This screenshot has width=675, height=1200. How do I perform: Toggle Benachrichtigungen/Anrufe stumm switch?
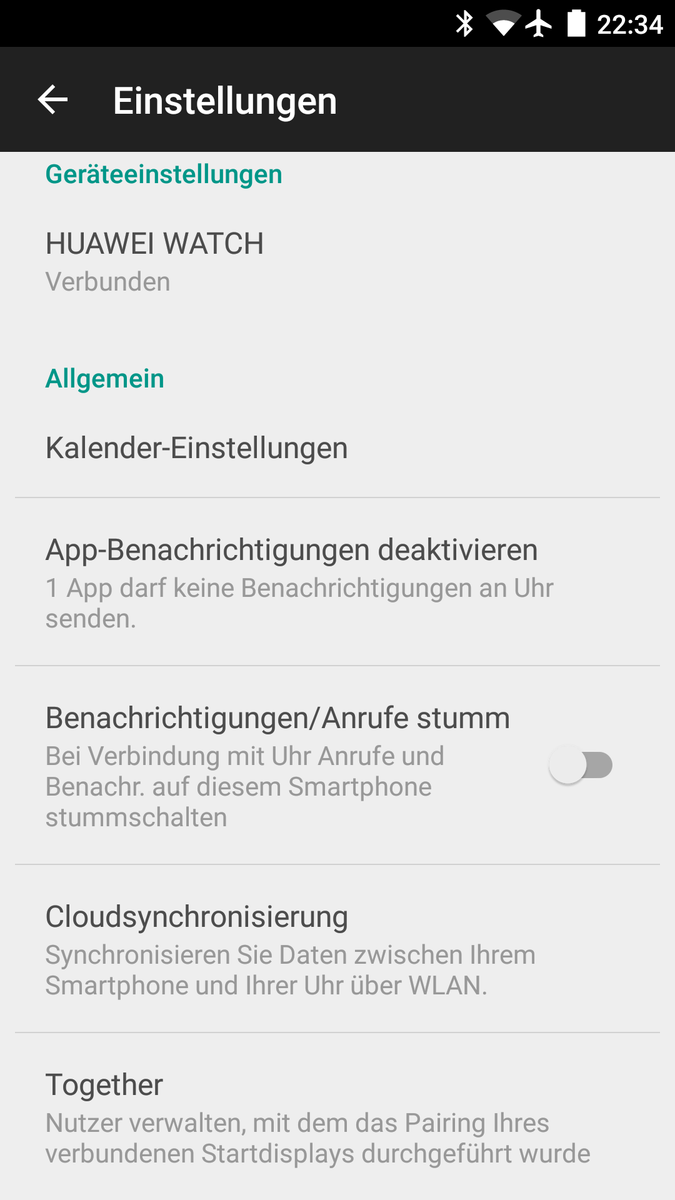(584, 767)
